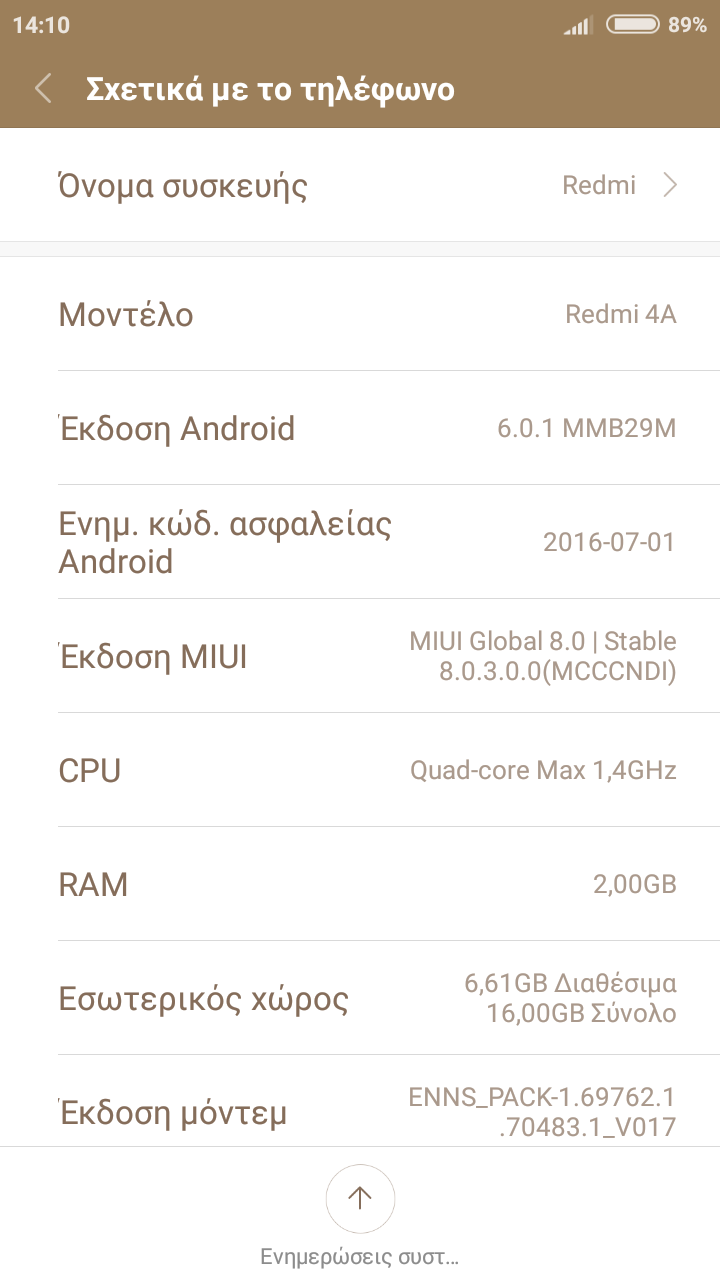Tap the Έκδοση MIUI row
Image resolution: width=720 pixels, height=1280 pixels.
click(x=360, y=657)
